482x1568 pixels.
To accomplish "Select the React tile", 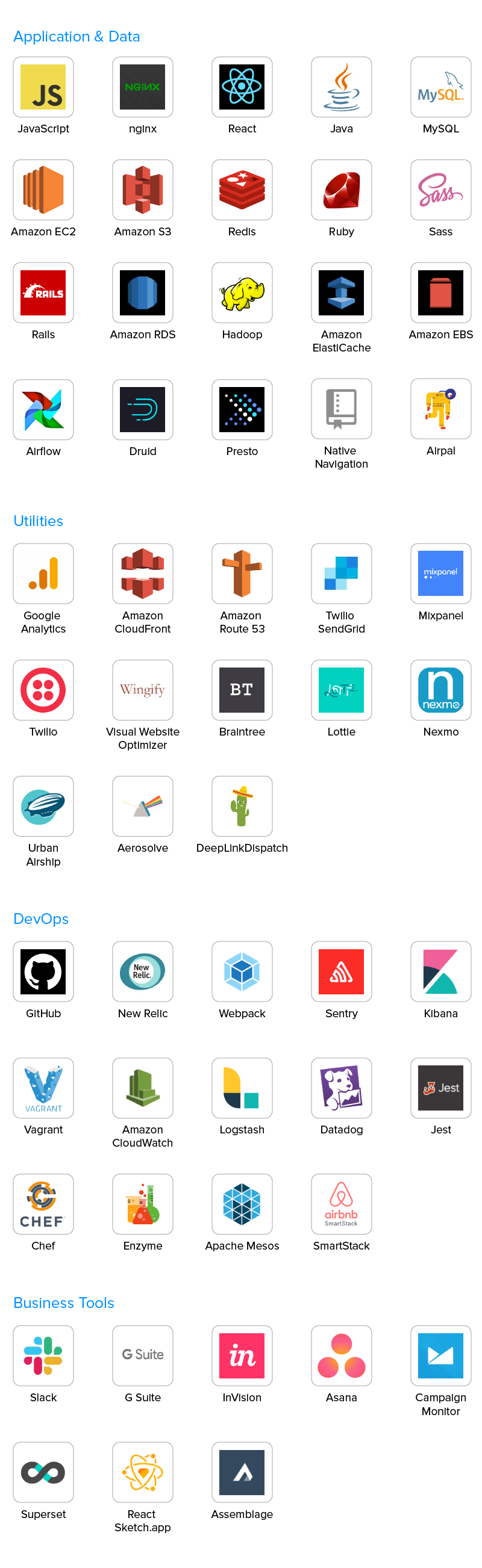I will pos(242,87).
